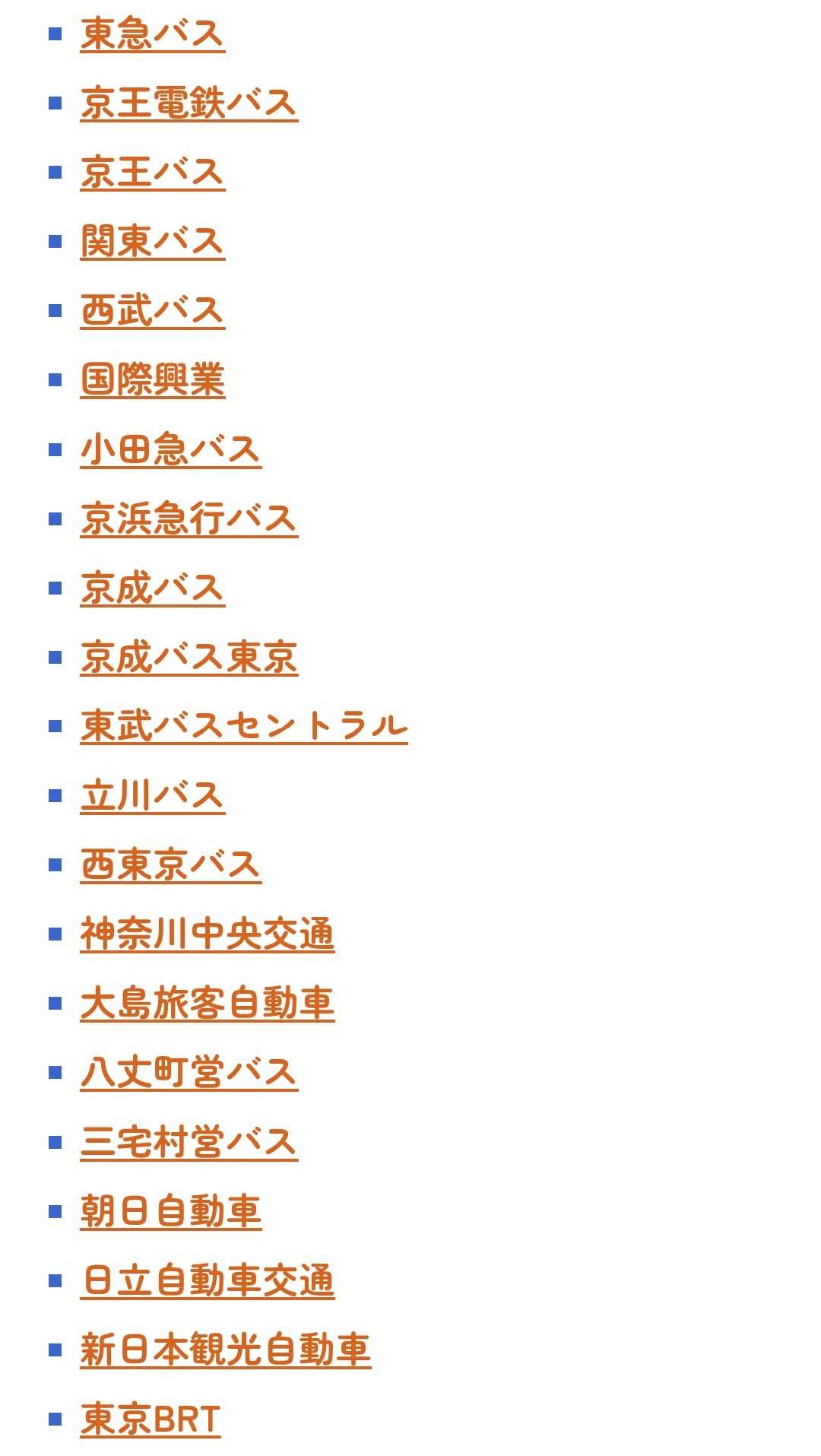Open the 国際興業 link
This screenshot has height=1456, width=821.
(x=152, y=380)
